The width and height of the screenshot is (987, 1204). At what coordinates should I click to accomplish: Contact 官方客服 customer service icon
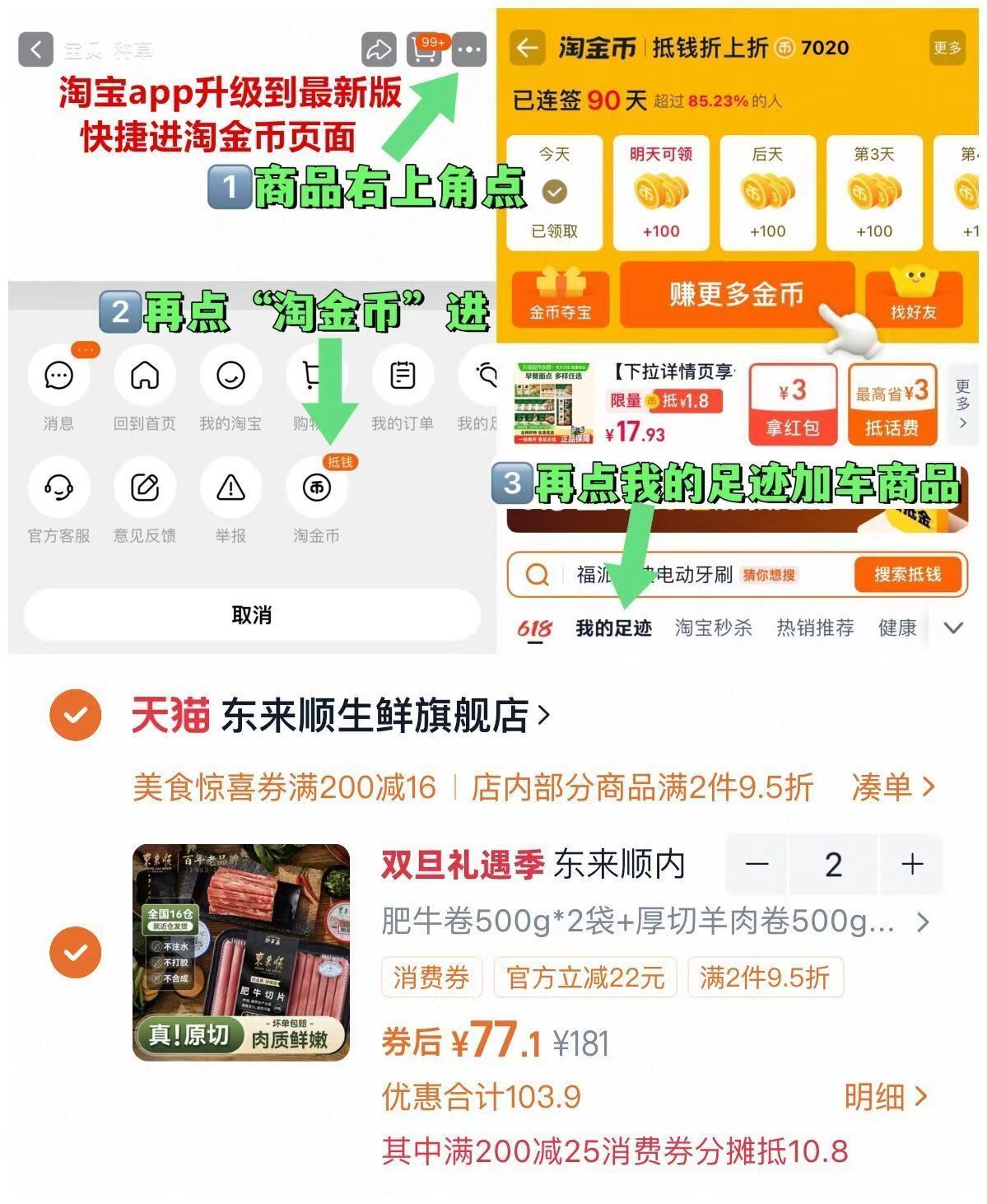point(58,488)
